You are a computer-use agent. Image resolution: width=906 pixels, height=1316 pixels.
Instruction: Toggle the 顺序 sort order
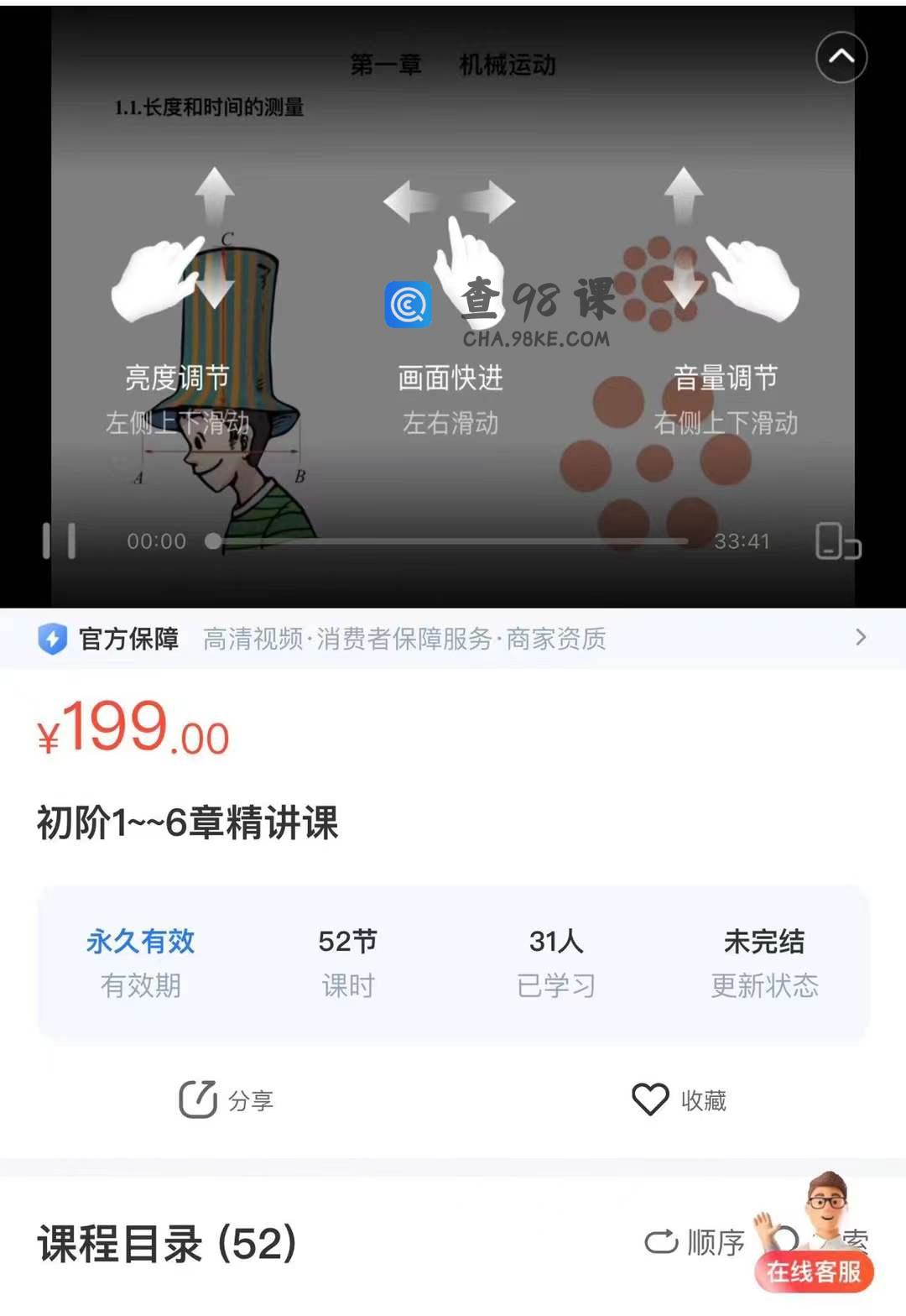click(x=695, y=1242)
